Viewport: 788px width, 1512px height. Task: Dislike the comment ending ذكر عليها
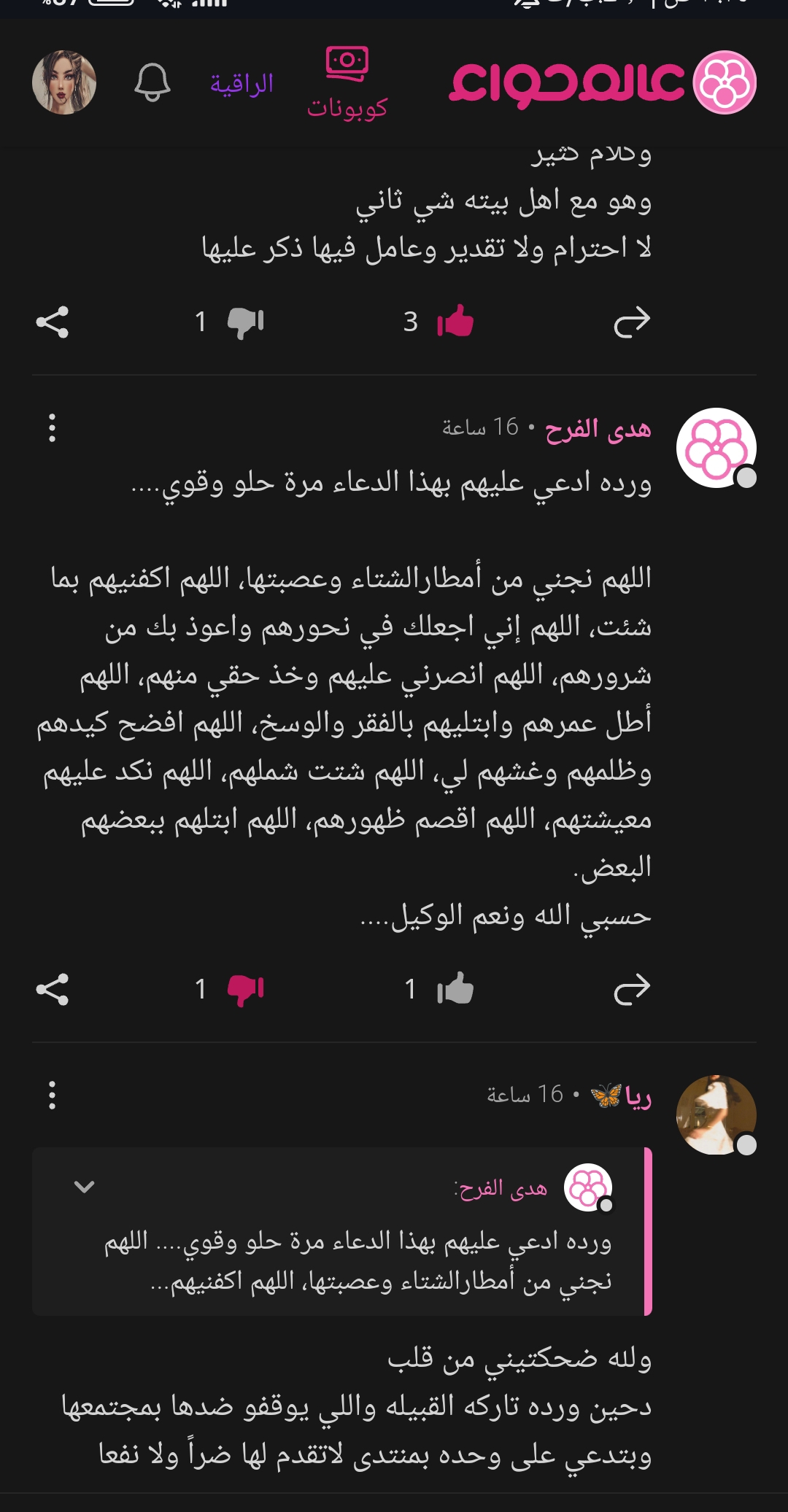(245, 322)
